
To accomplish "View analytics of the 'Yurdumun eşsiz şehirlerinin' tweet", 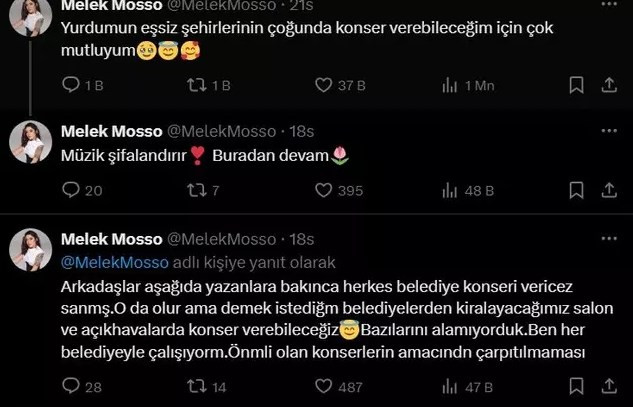I will (x=450, y=86).
